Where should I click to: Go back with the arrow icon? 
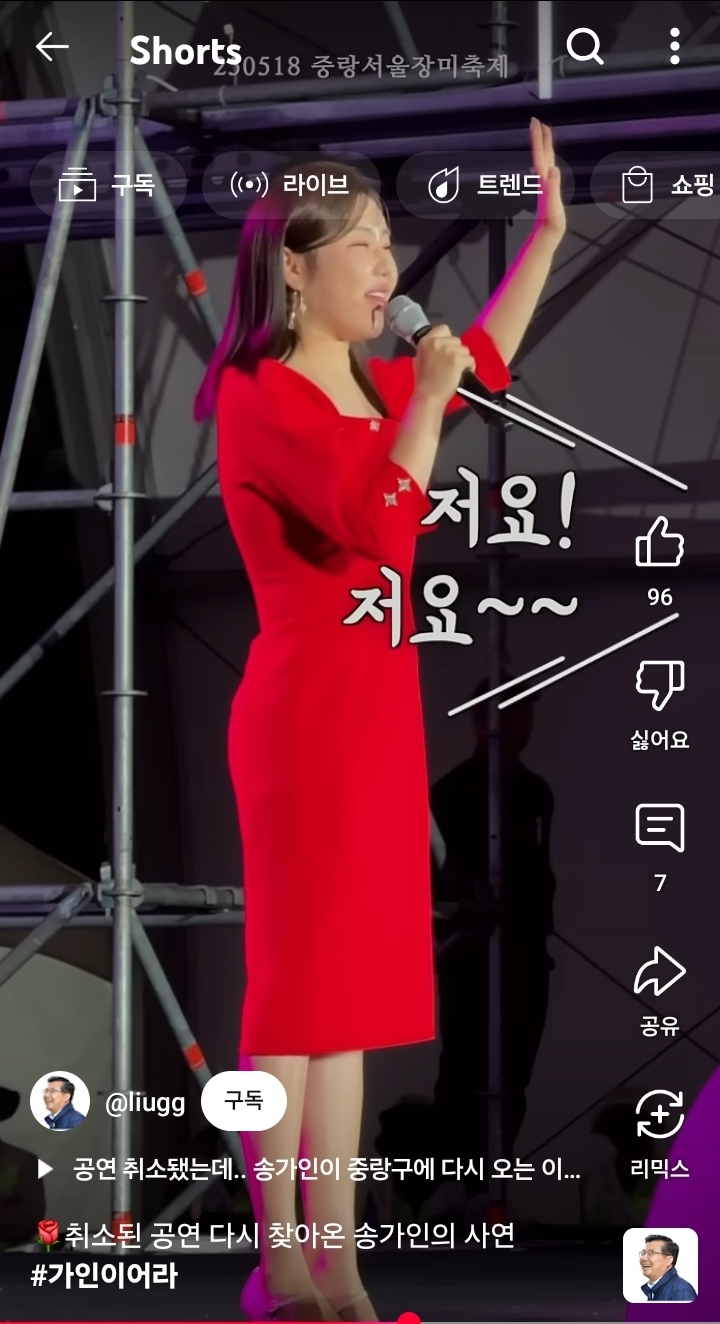[52, 46]
